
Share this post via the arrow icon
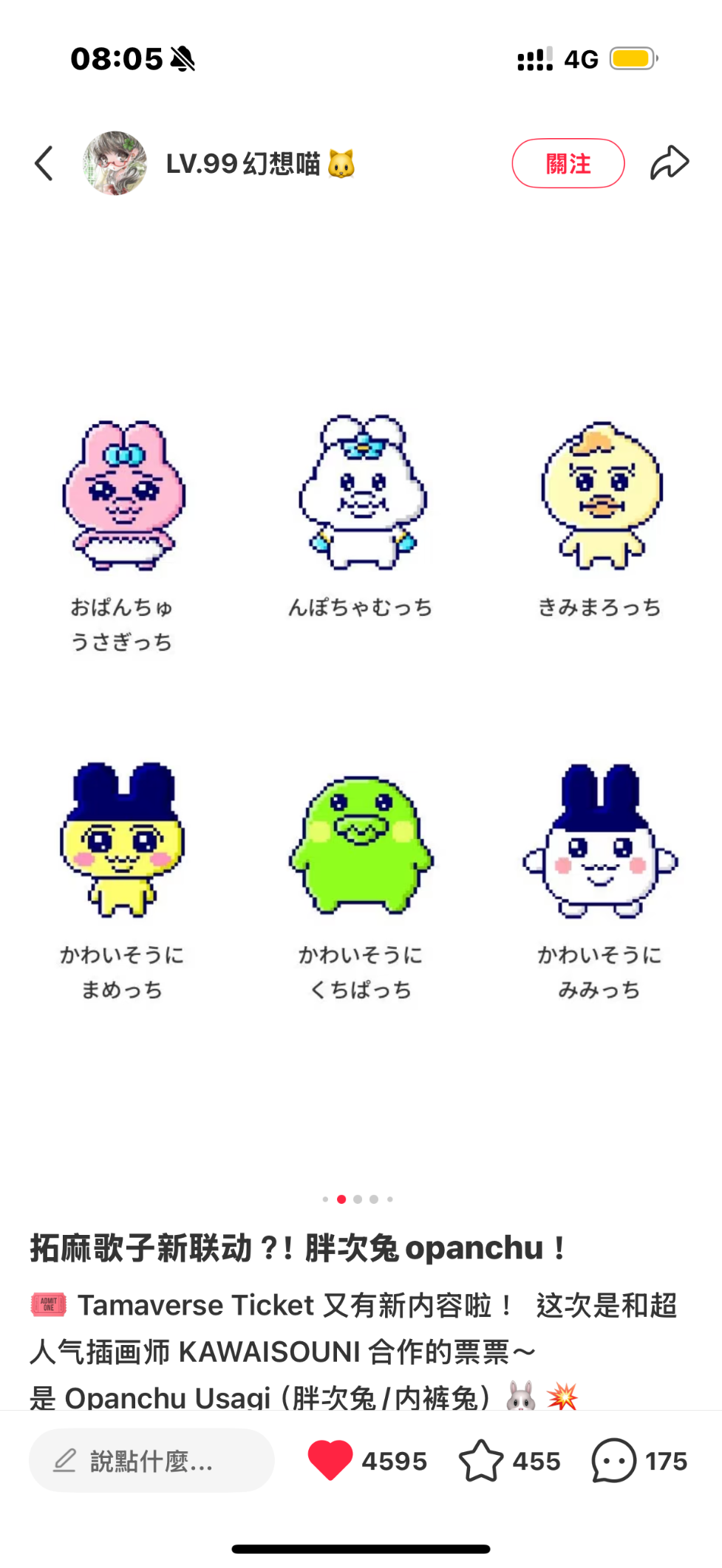(x=670, y=163)
